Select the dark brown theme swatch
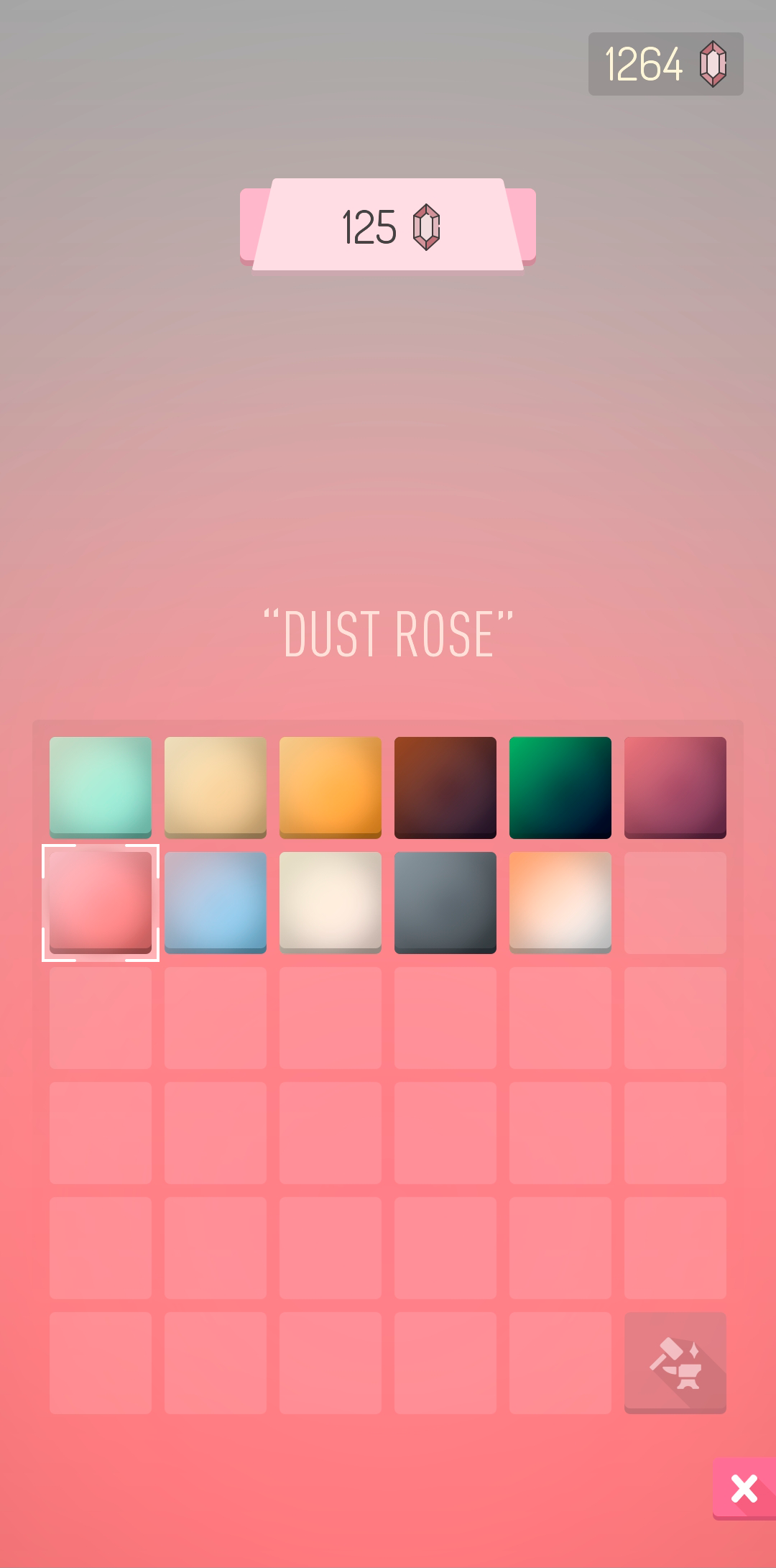 [x=445, y=787]
